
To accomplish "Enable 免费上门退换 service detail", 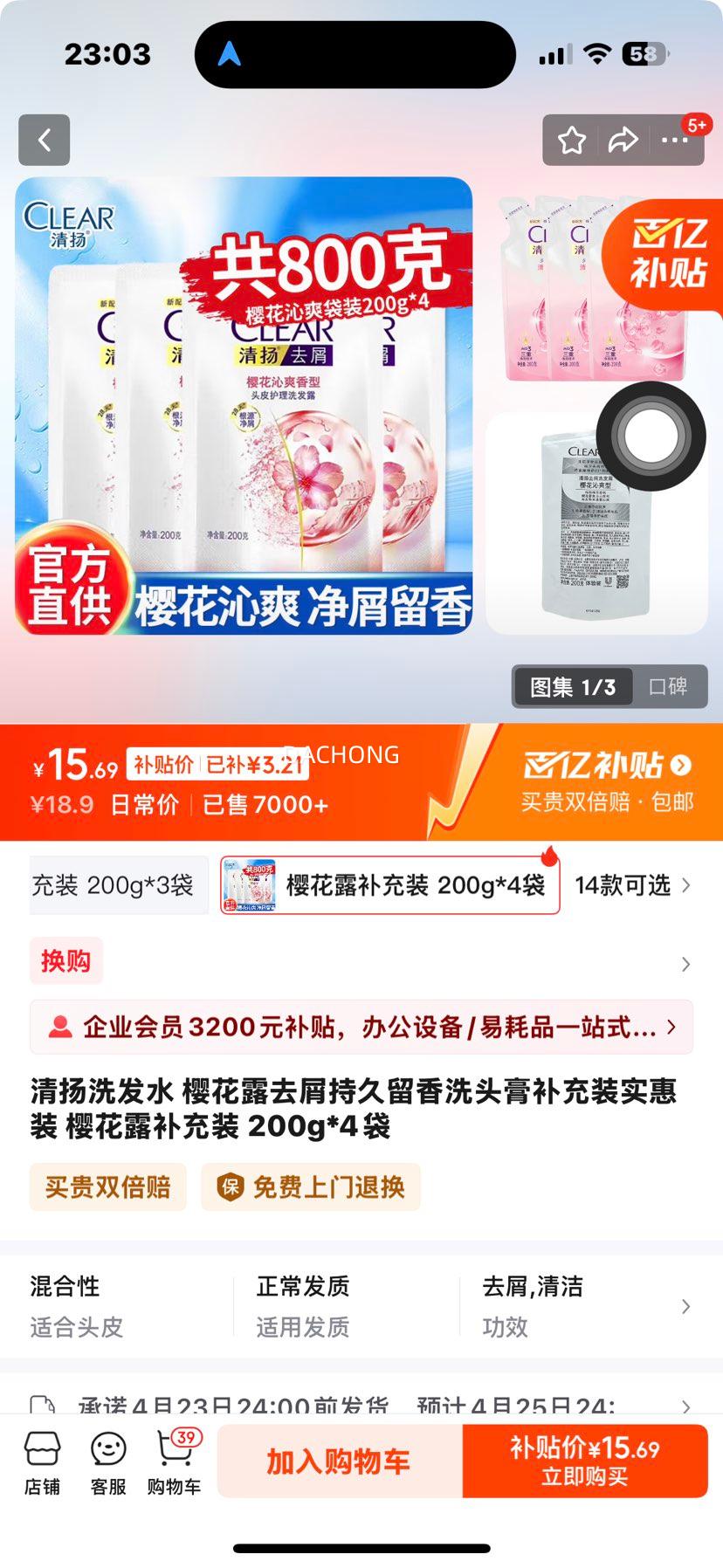I will (310, 1187).
